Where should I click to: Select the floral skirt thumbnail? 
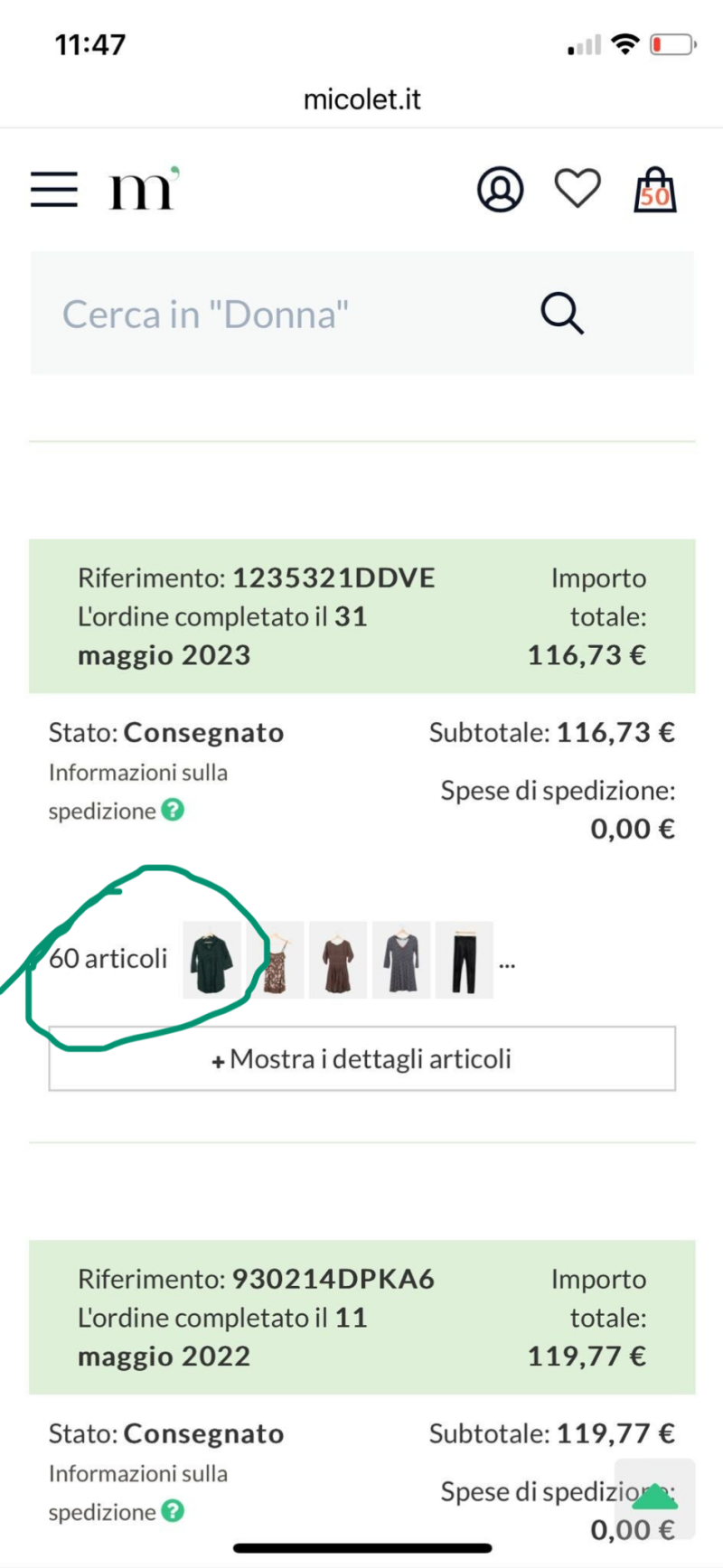click(x=276, y=959)
